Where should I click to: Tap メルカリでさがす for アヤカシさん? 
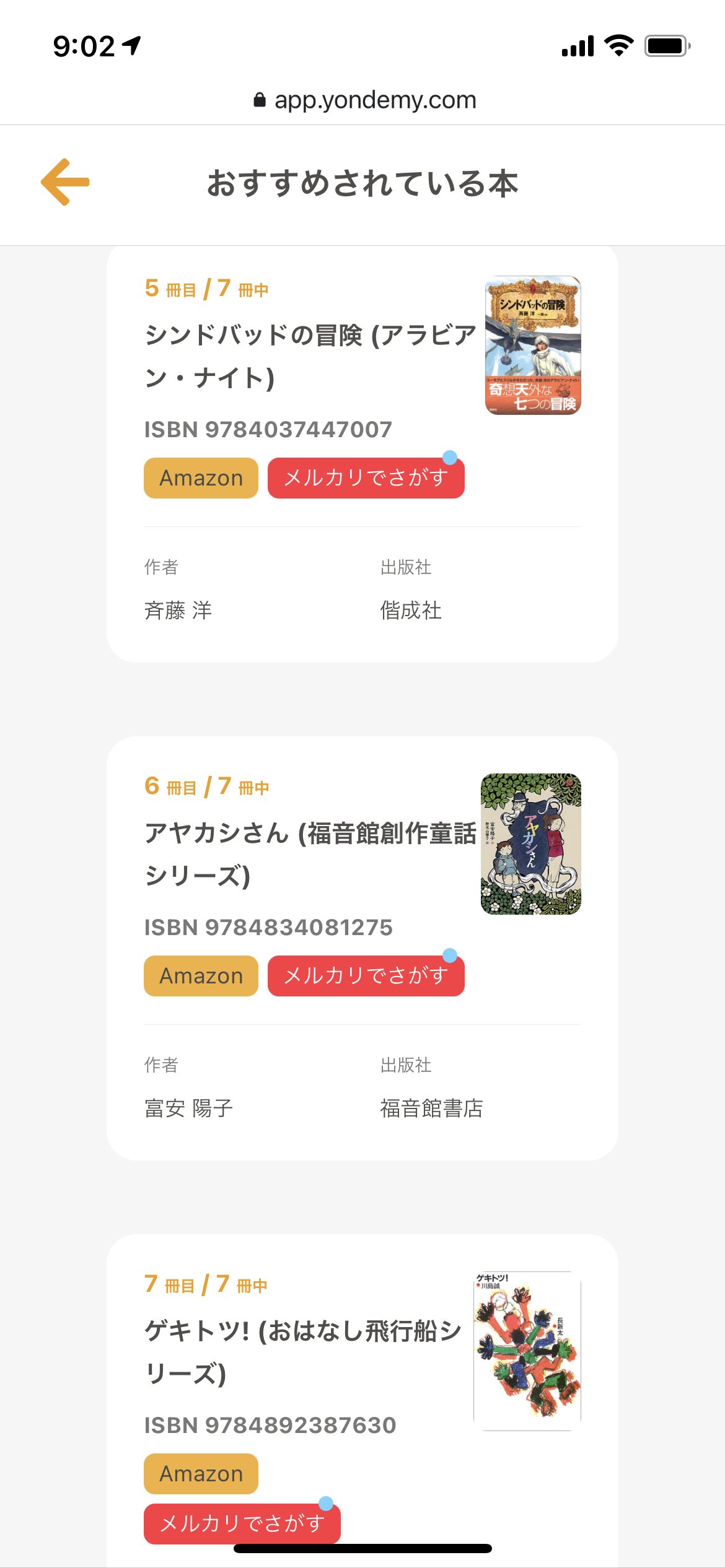tap(366, 976)
